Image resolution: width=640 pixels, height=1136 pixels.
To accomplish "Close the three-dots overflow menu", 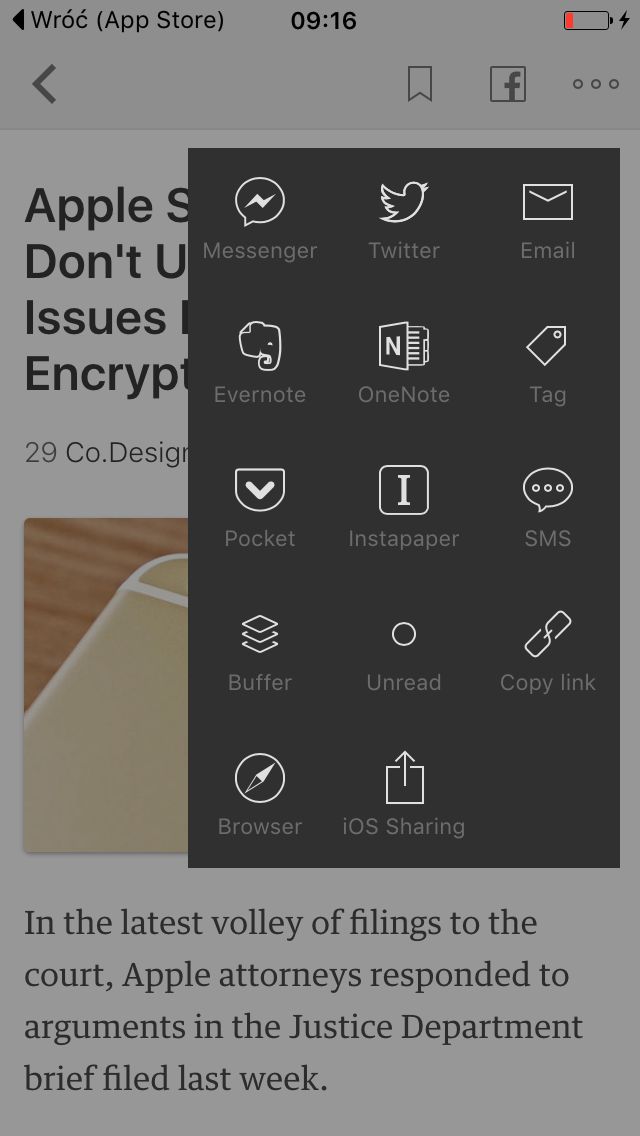I will tap(596, 84).
